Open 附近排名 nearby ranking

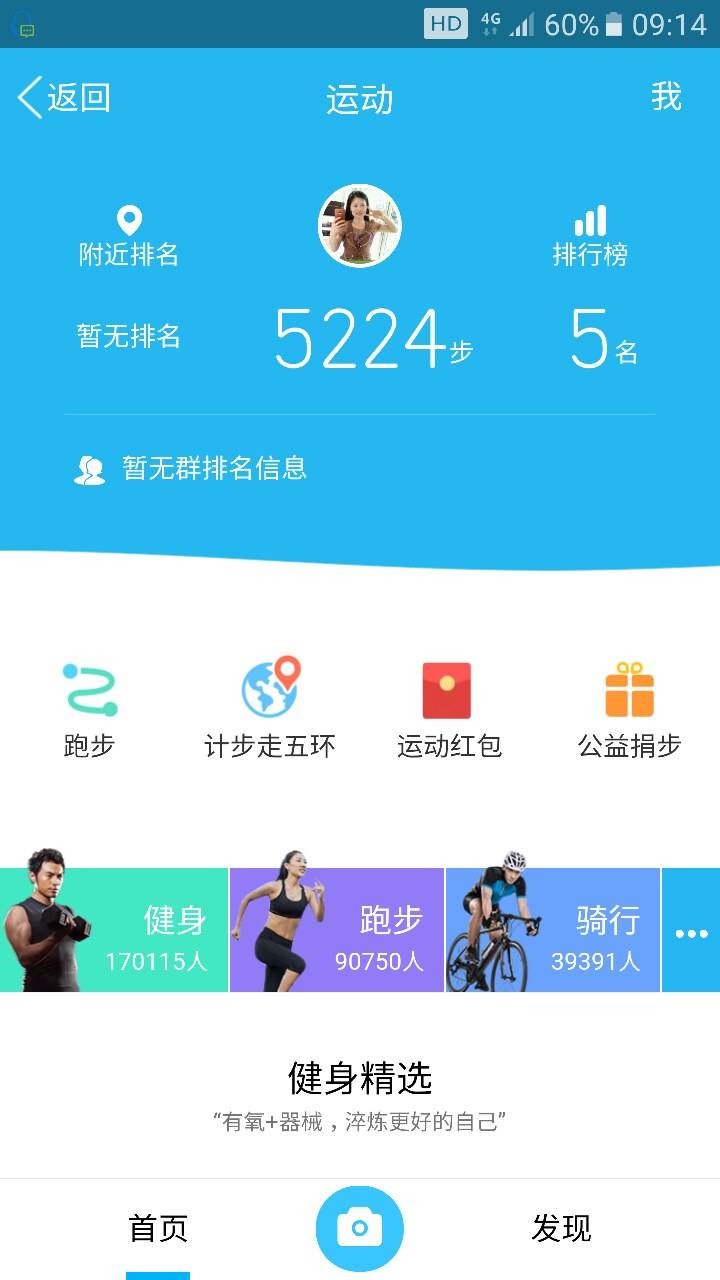129,237
